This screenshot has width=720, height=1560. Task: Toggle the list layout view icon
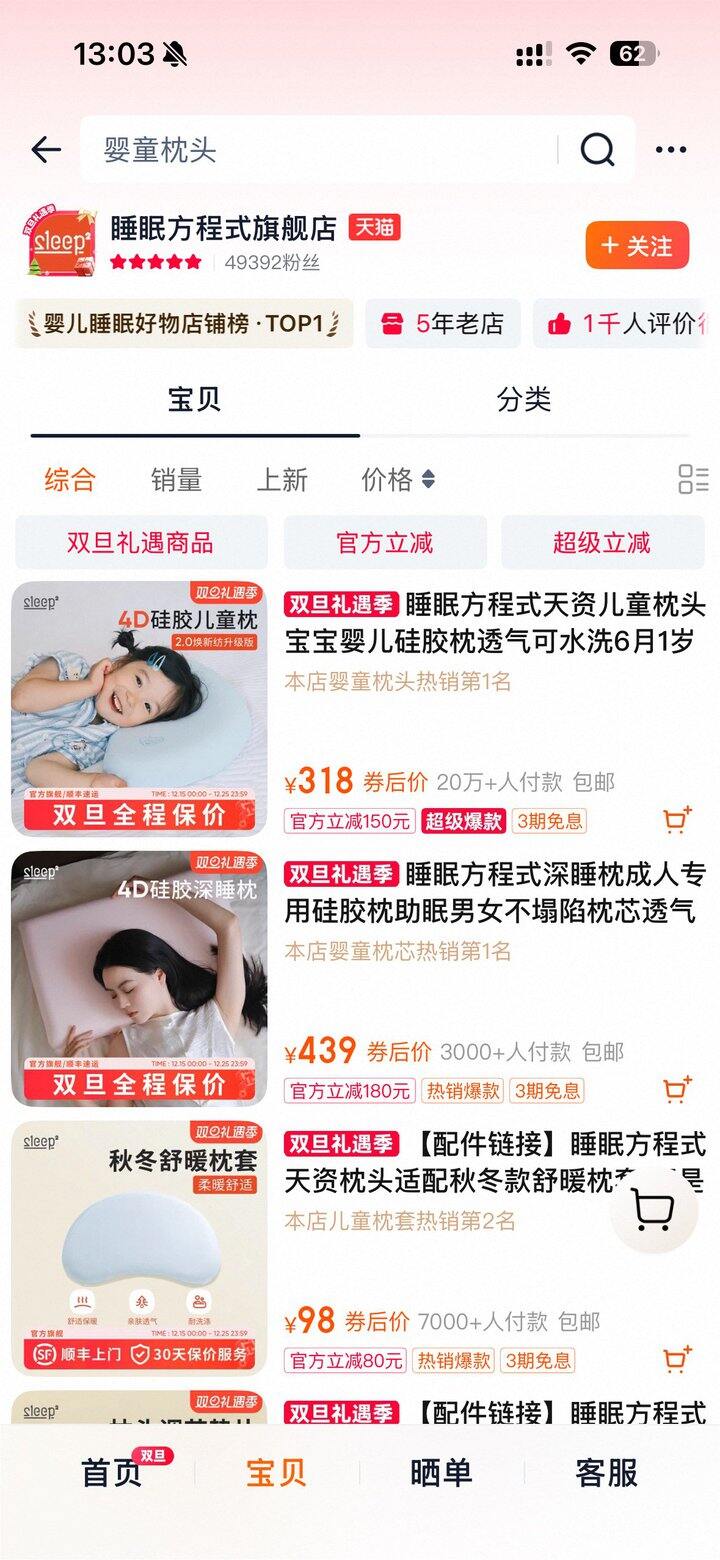click(692, 479)
